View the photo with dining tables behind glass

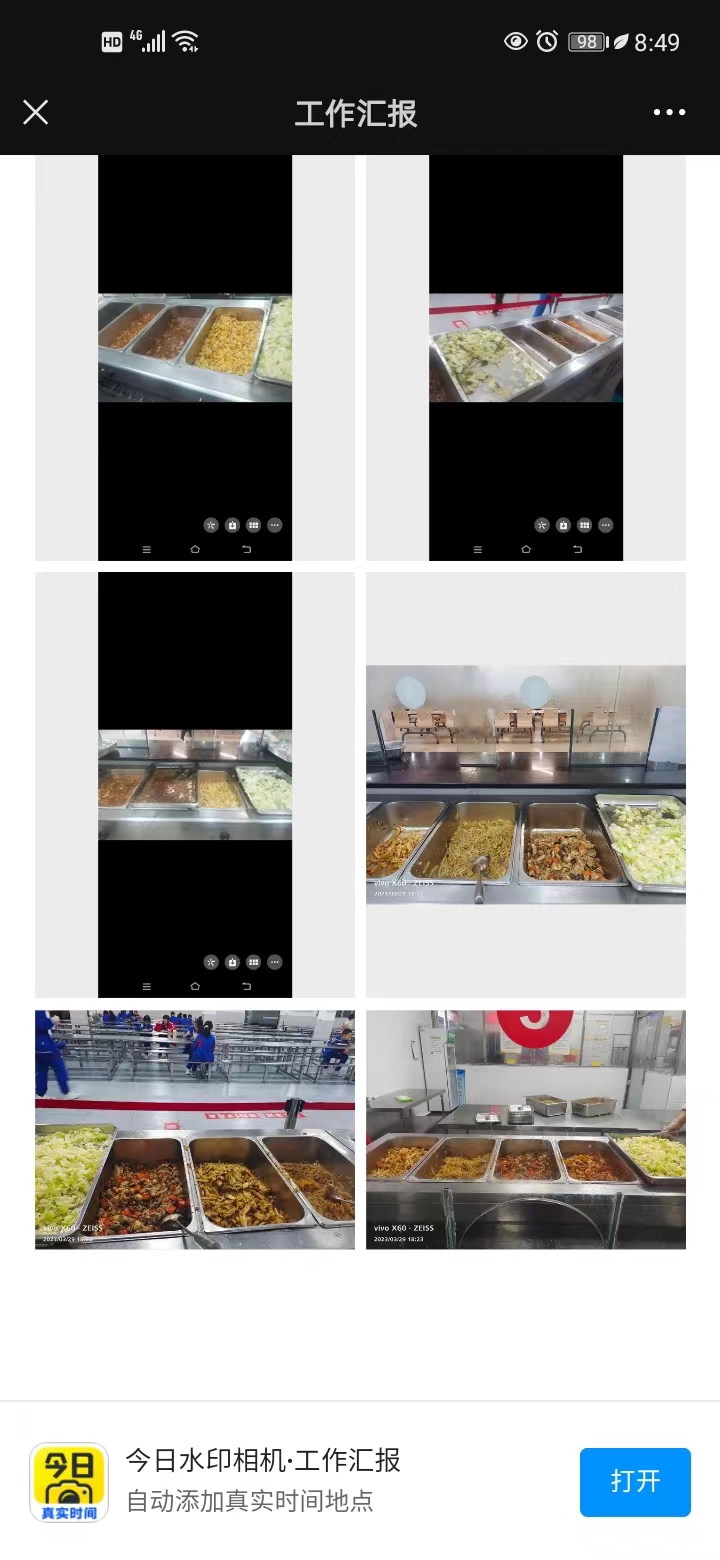[526, 785]
